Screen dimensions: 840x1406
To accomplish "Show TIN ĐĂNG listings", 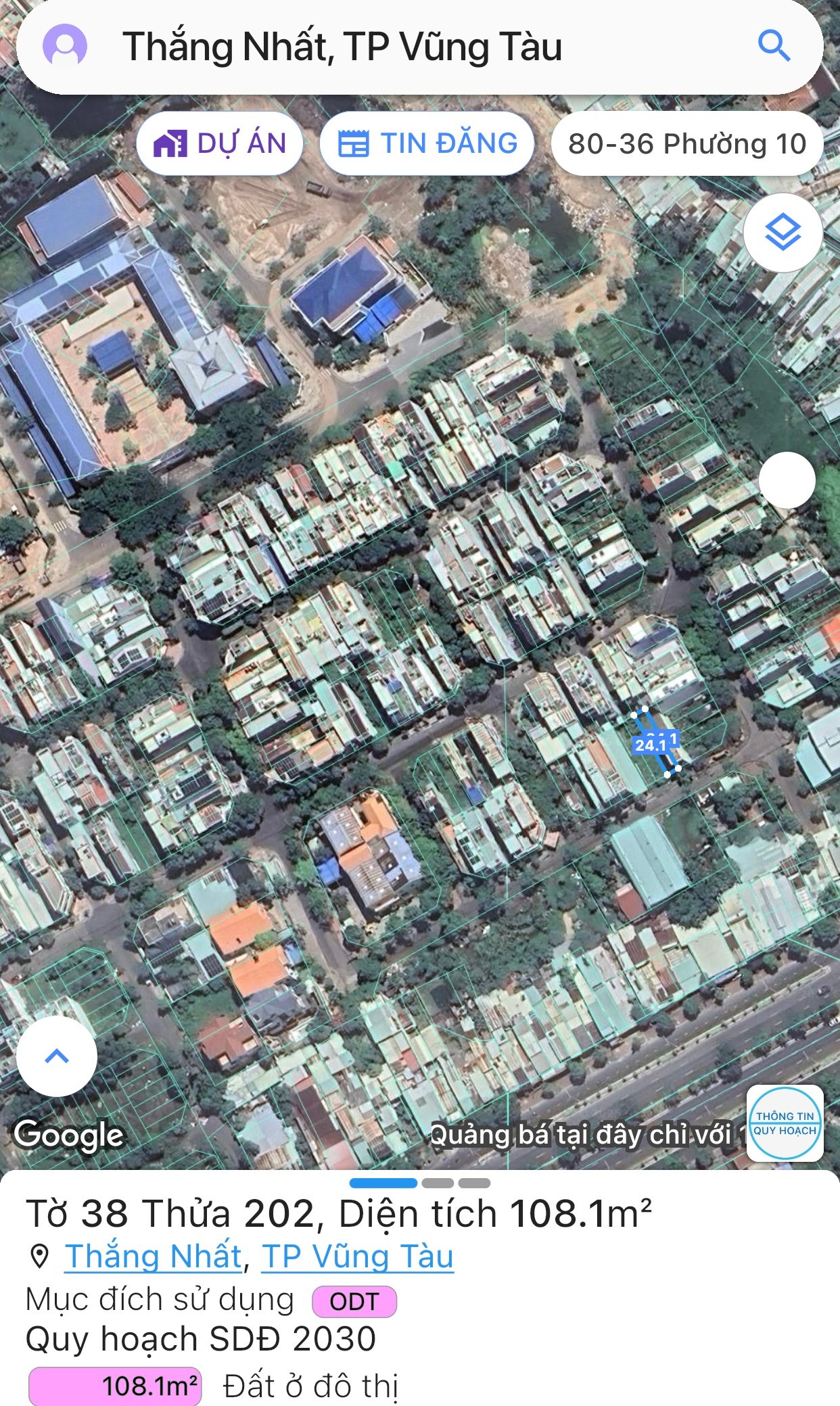I will click(x=427, y=143).
